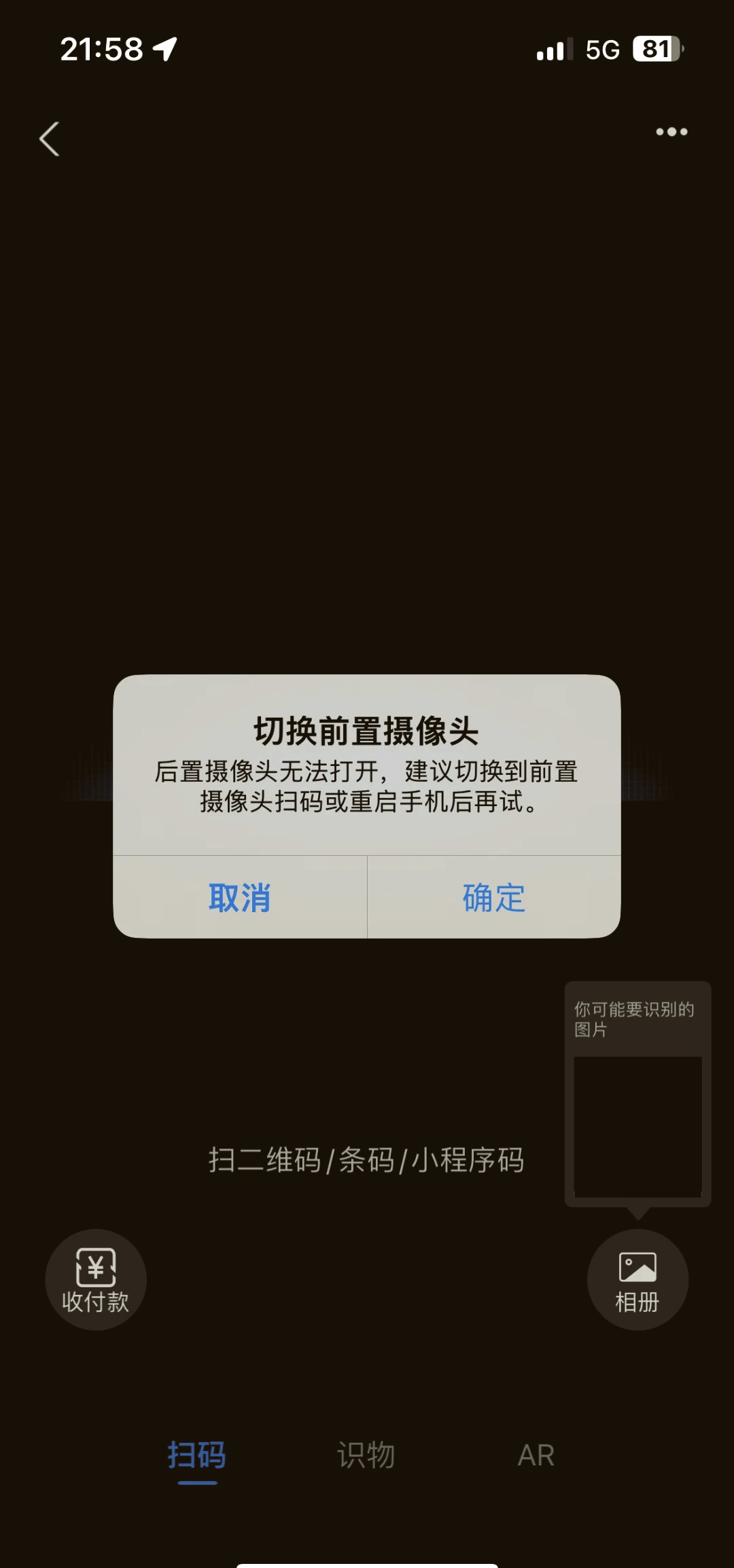Confirm switching camera with 确定
734x1568 pixels.
pos(494,897)
